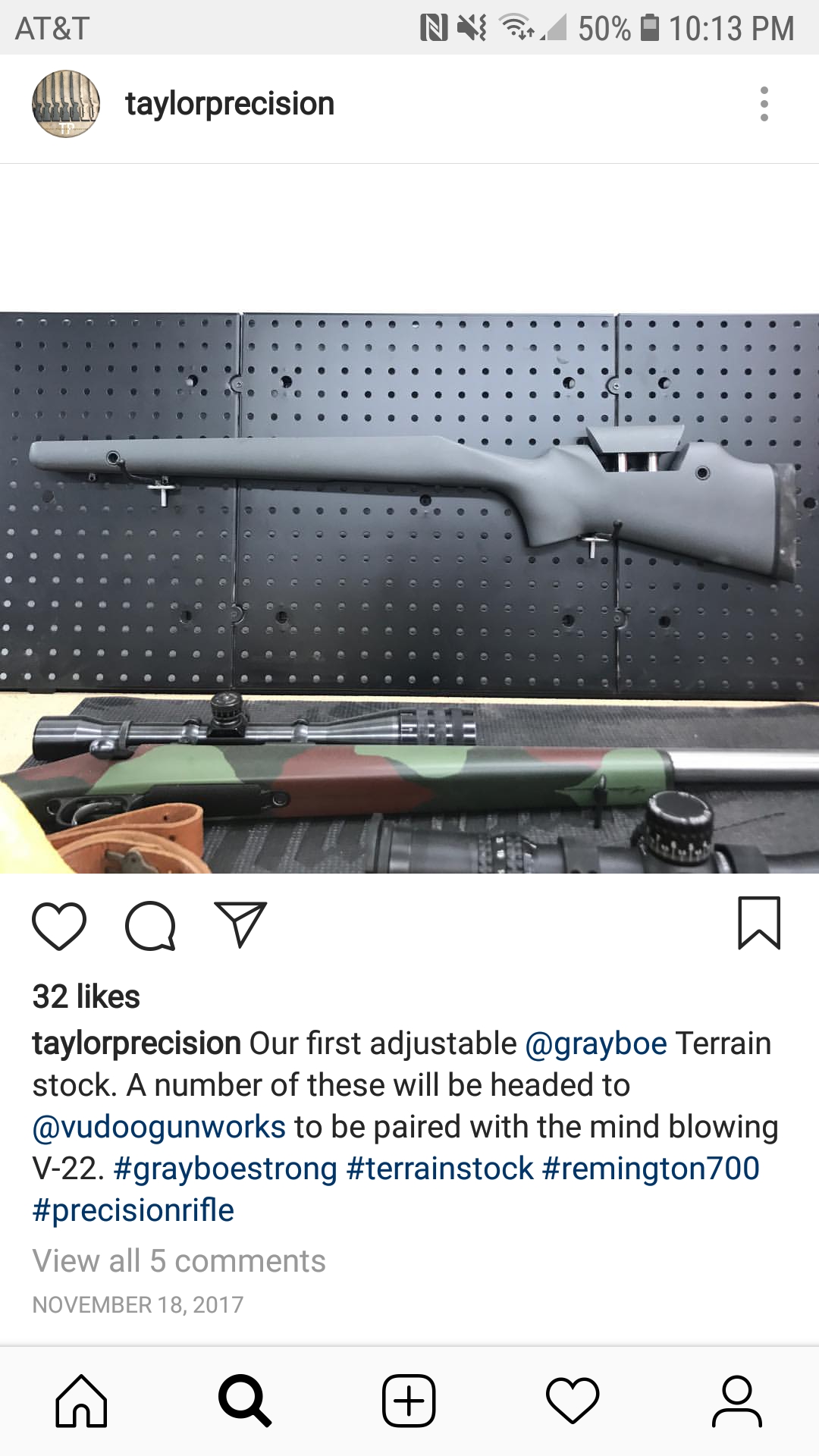This screenshot has width=819, height=1456.
Task: Open the #remington700 hashtag
Action: click(x=651, y=1169)
